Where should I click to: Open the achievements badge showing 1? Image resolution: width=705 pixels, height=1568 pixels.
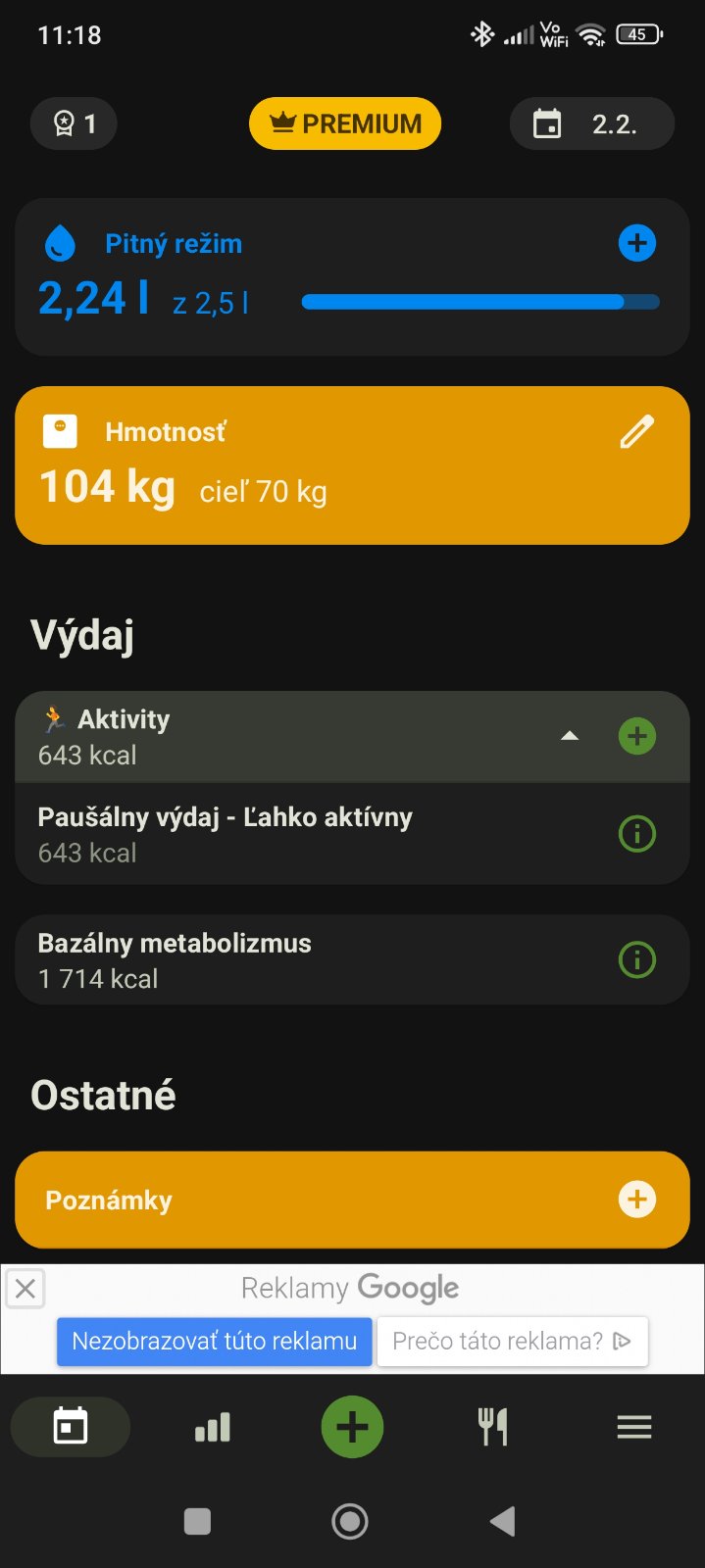75,124
